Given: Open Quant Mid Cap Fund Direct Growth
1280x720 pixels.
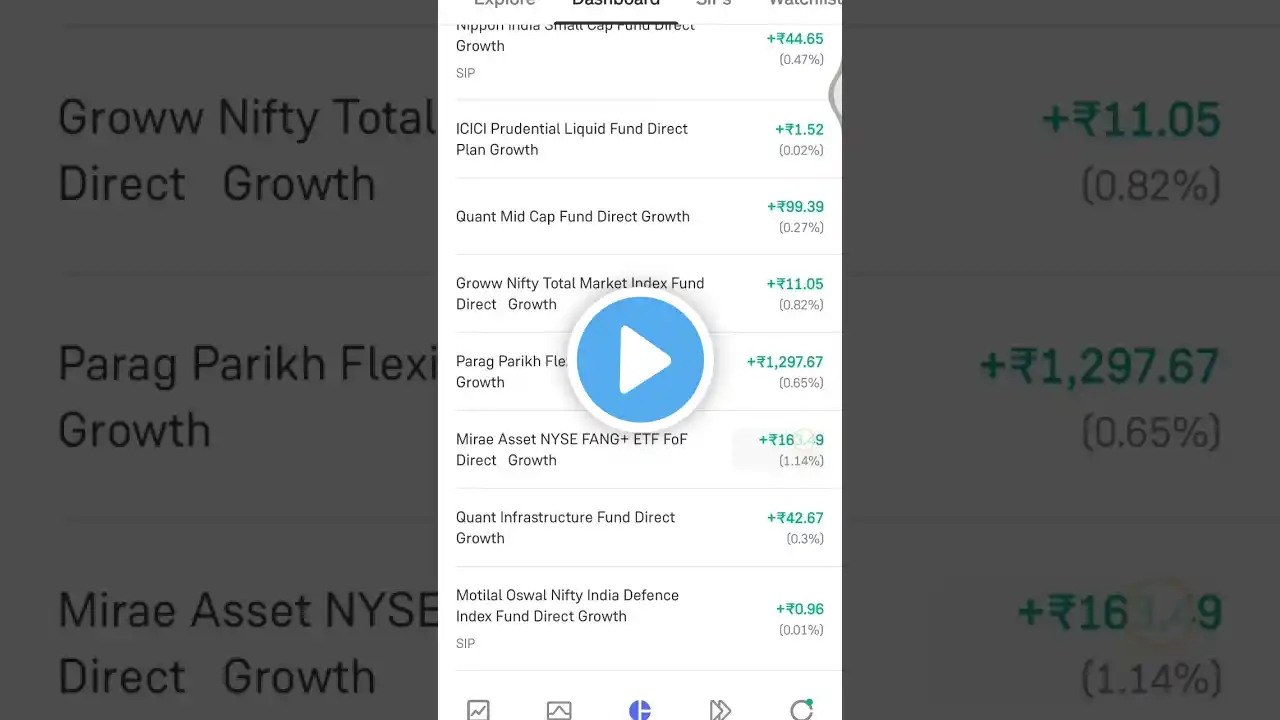Looking at the screenshot, I should click(x=573, y=216).
